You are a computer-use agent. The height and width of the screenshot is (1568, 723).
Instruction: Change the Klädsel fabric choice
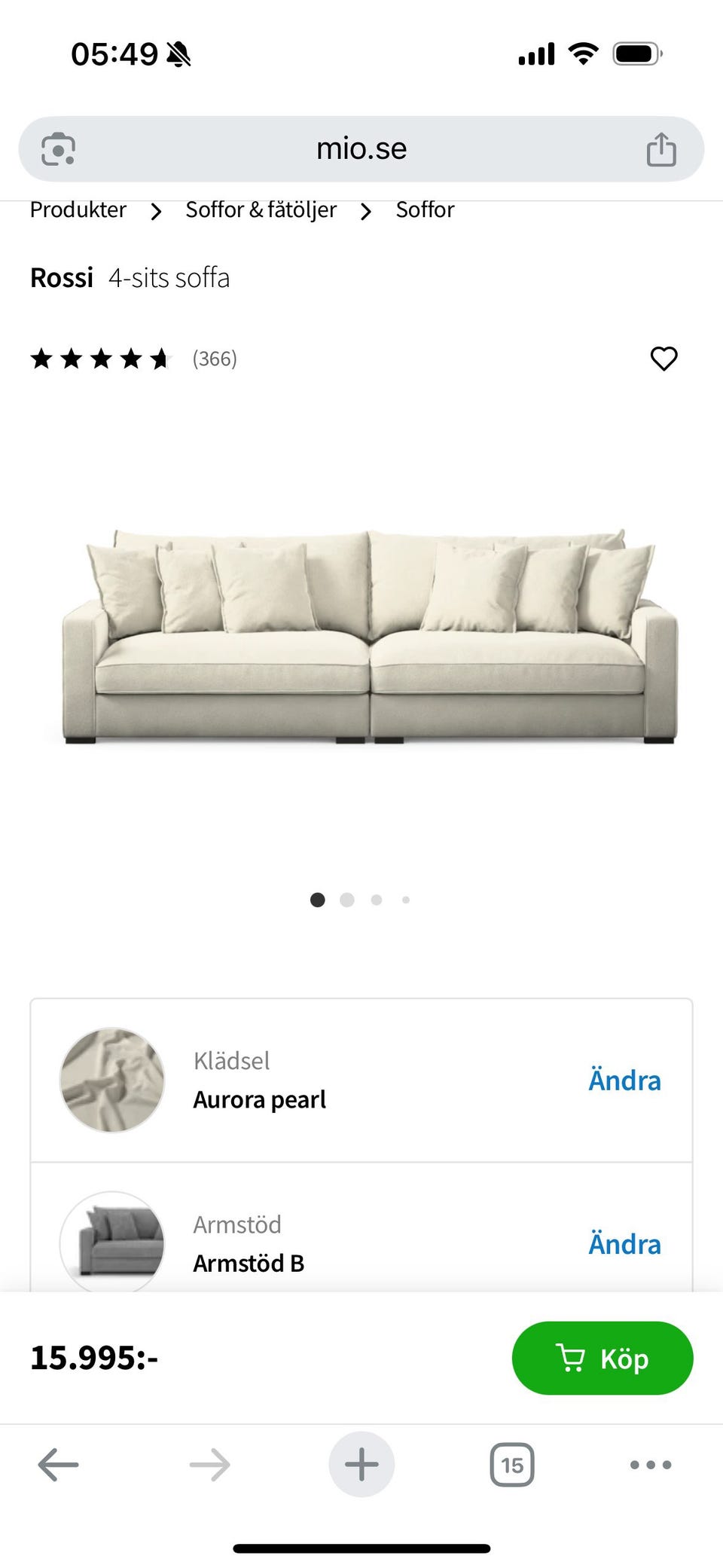click(624, 1080)
